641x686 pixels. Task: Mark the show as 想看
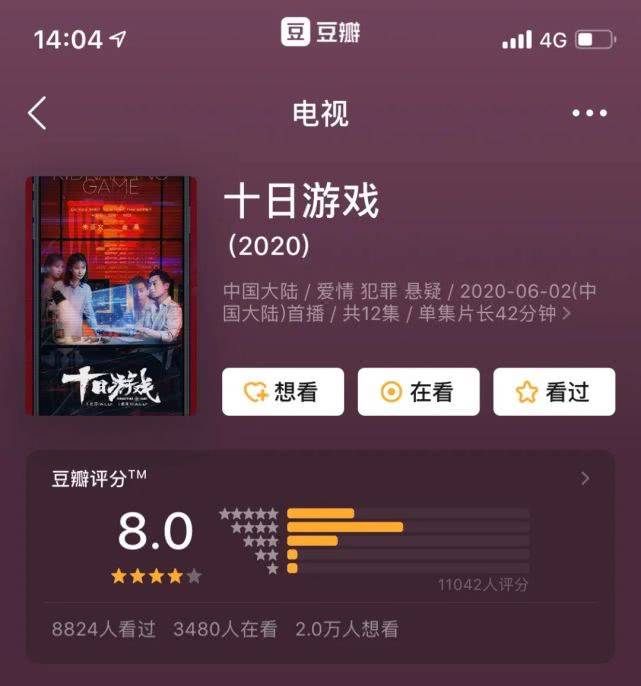tap(283, 392)
